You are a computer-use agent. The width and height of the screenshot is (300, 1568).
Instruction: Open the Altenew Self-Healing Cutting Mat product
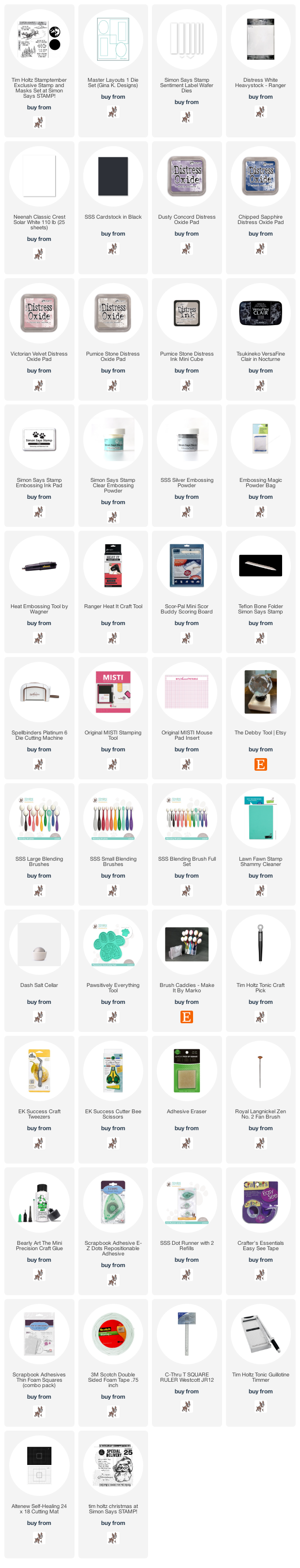39,1466
